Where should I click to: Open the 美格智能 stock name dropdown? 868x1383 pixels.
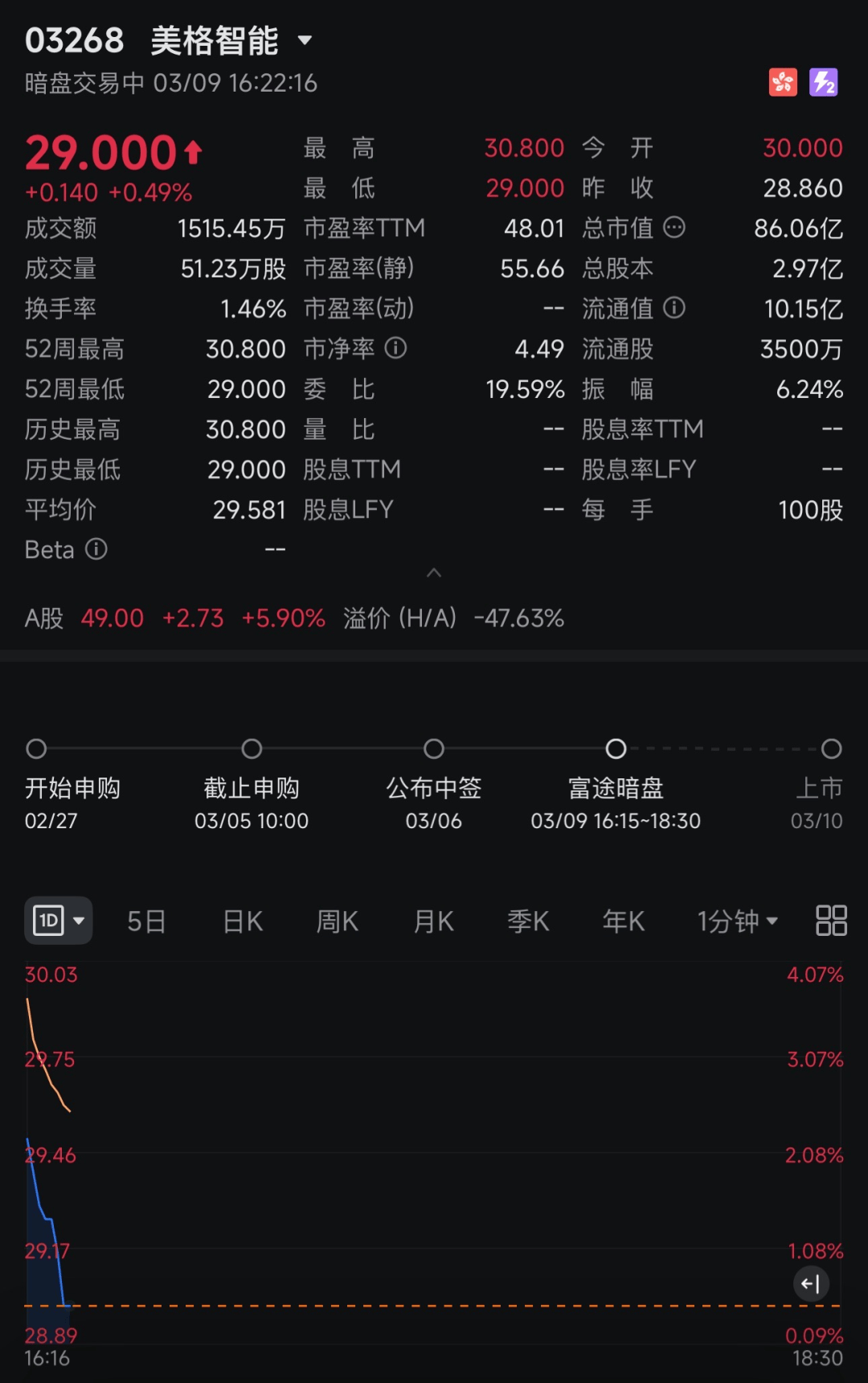pyautogui.click(x=305, y=40)
